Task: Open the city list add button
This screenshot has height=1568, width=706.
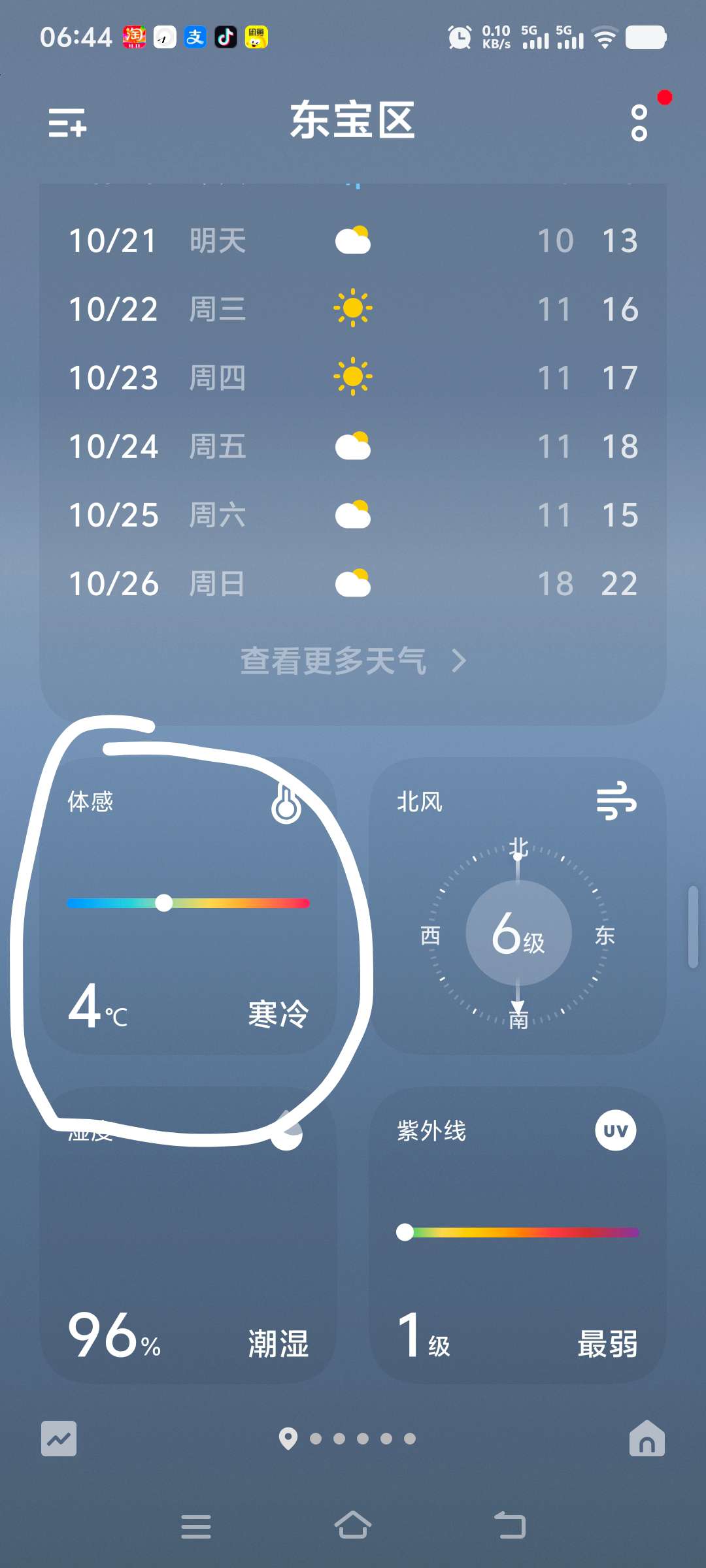Action: pyautogui.click(x=67, y=123)
